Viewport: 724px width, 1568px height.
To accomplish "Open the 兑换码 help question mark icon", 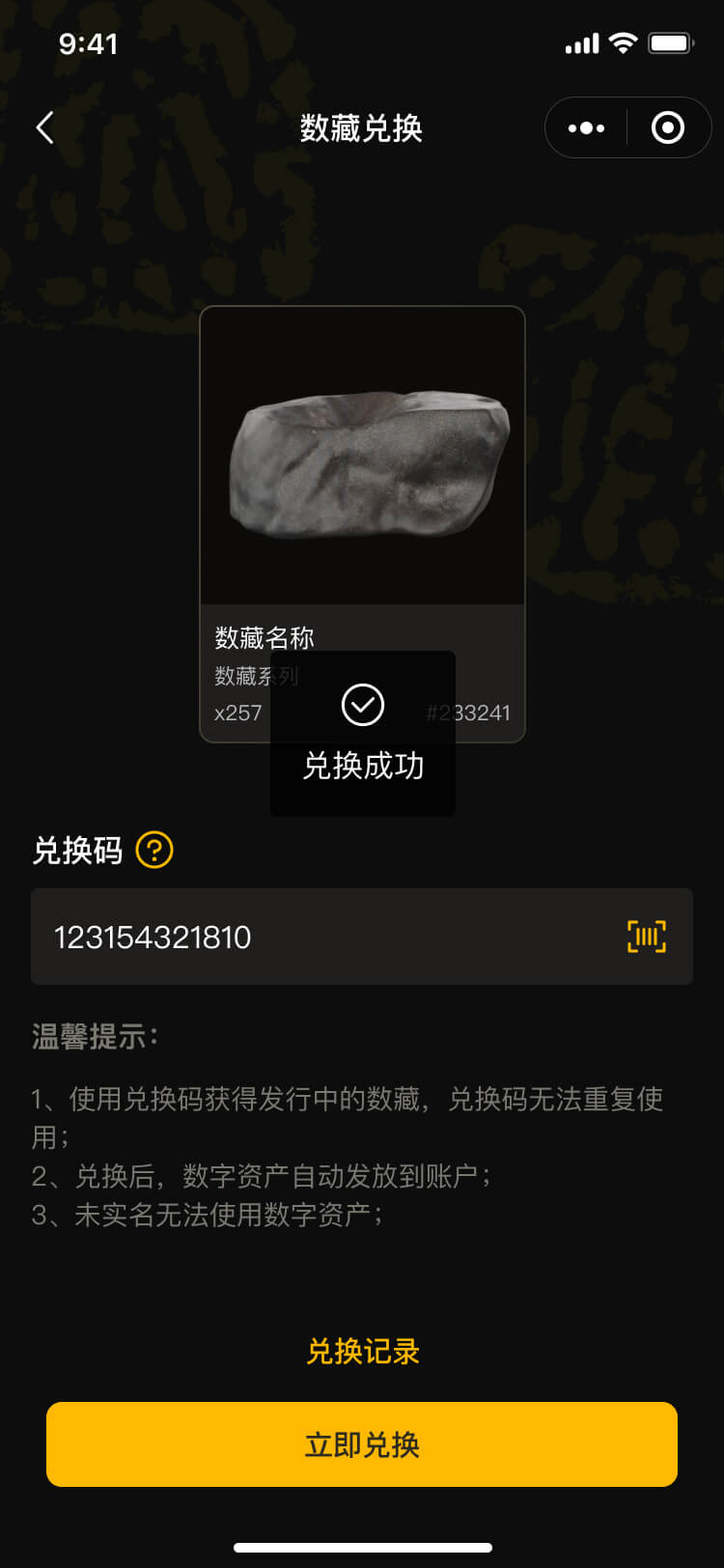I will 153,851.
